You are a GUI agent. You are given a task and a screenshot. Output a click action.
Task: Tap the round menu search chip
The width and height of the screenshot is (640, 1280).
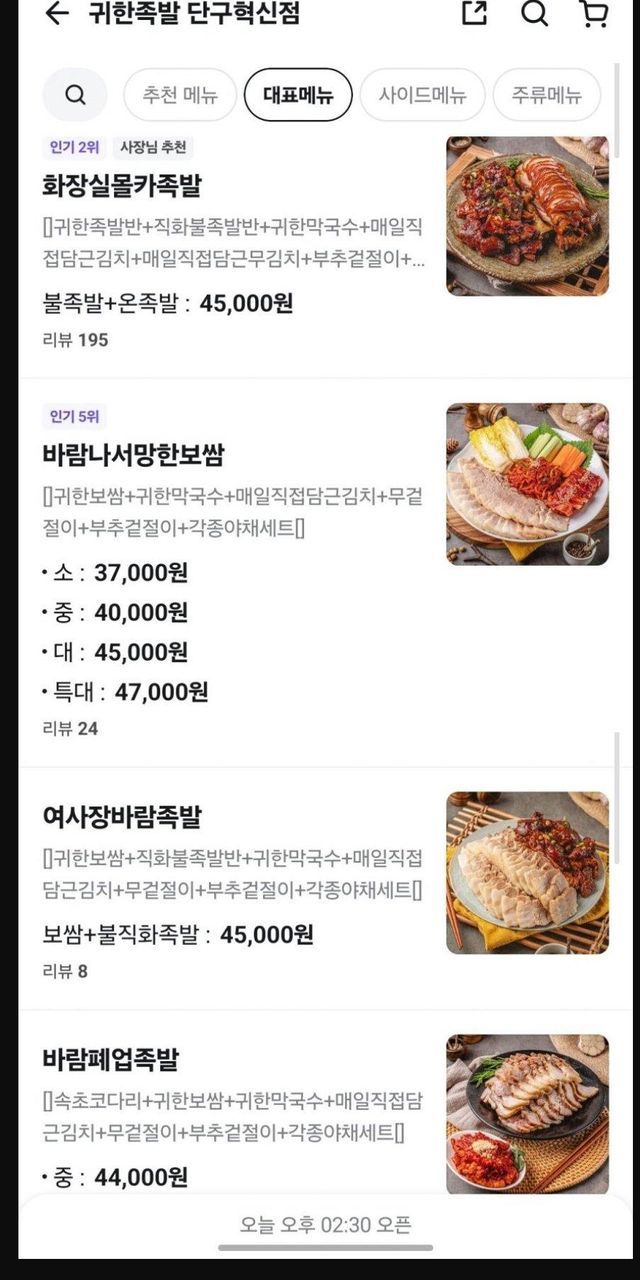coord(75,95)
